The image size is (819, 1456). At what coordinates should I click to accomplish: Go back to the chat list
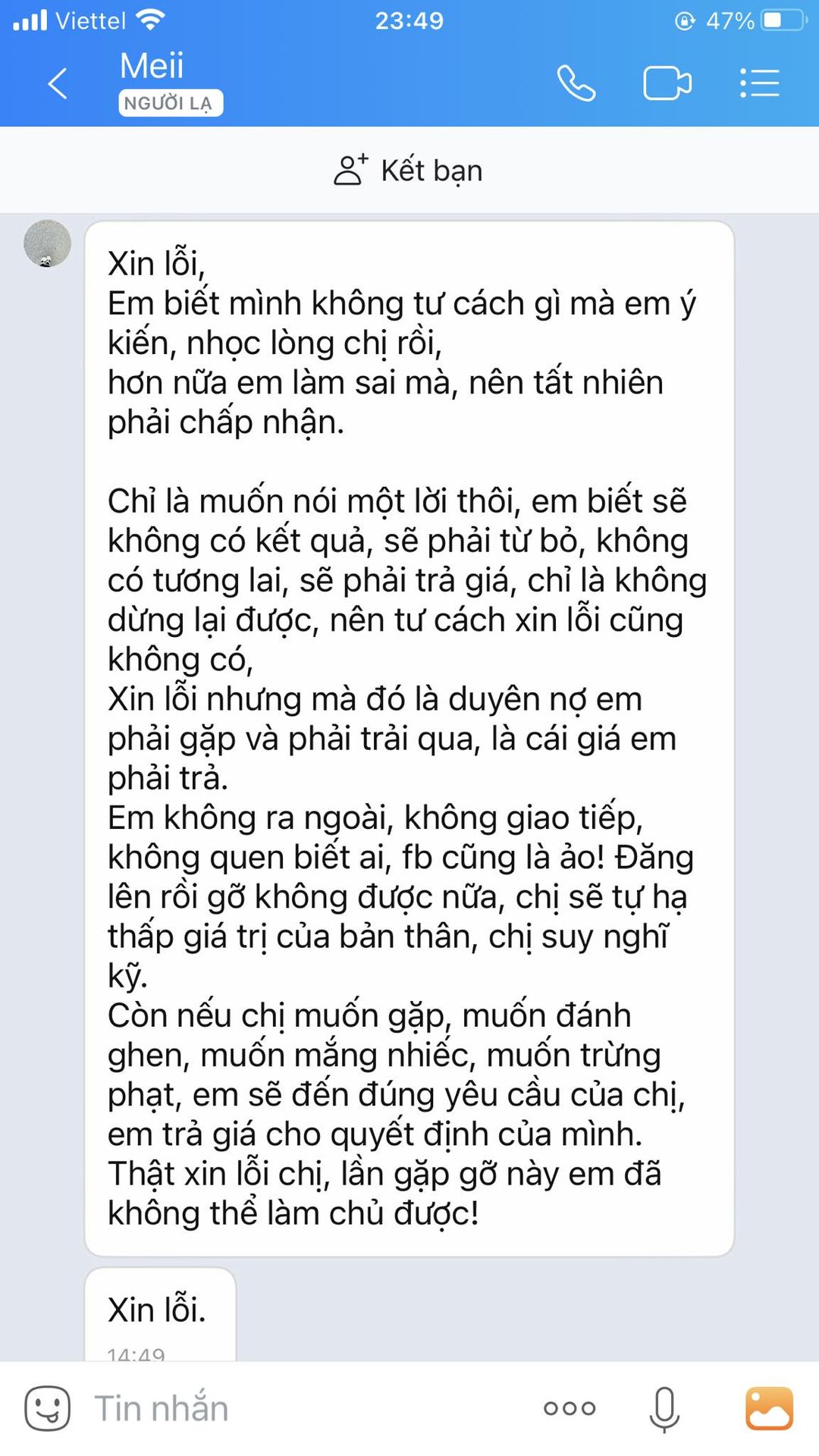point(58,83)
